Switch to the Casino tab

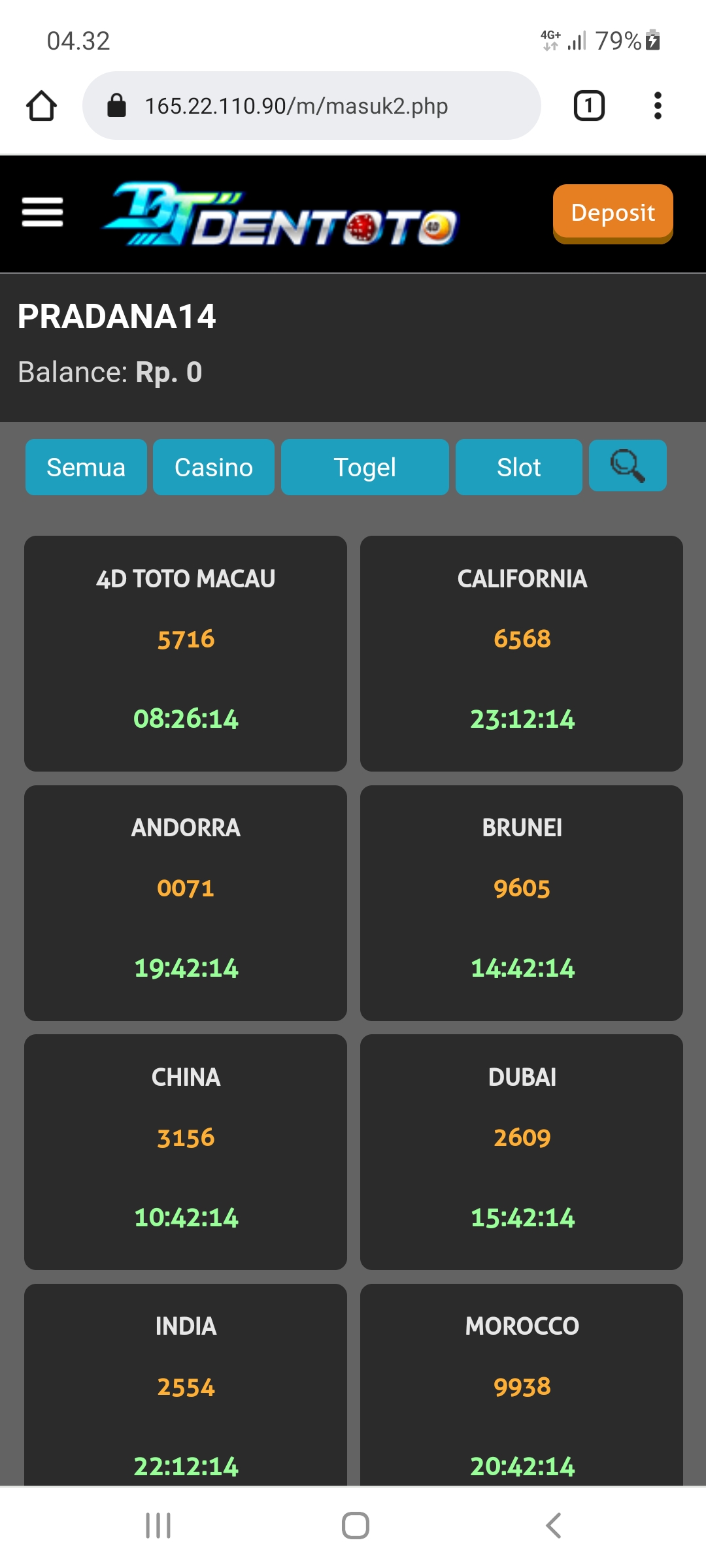tap(214, 467)
